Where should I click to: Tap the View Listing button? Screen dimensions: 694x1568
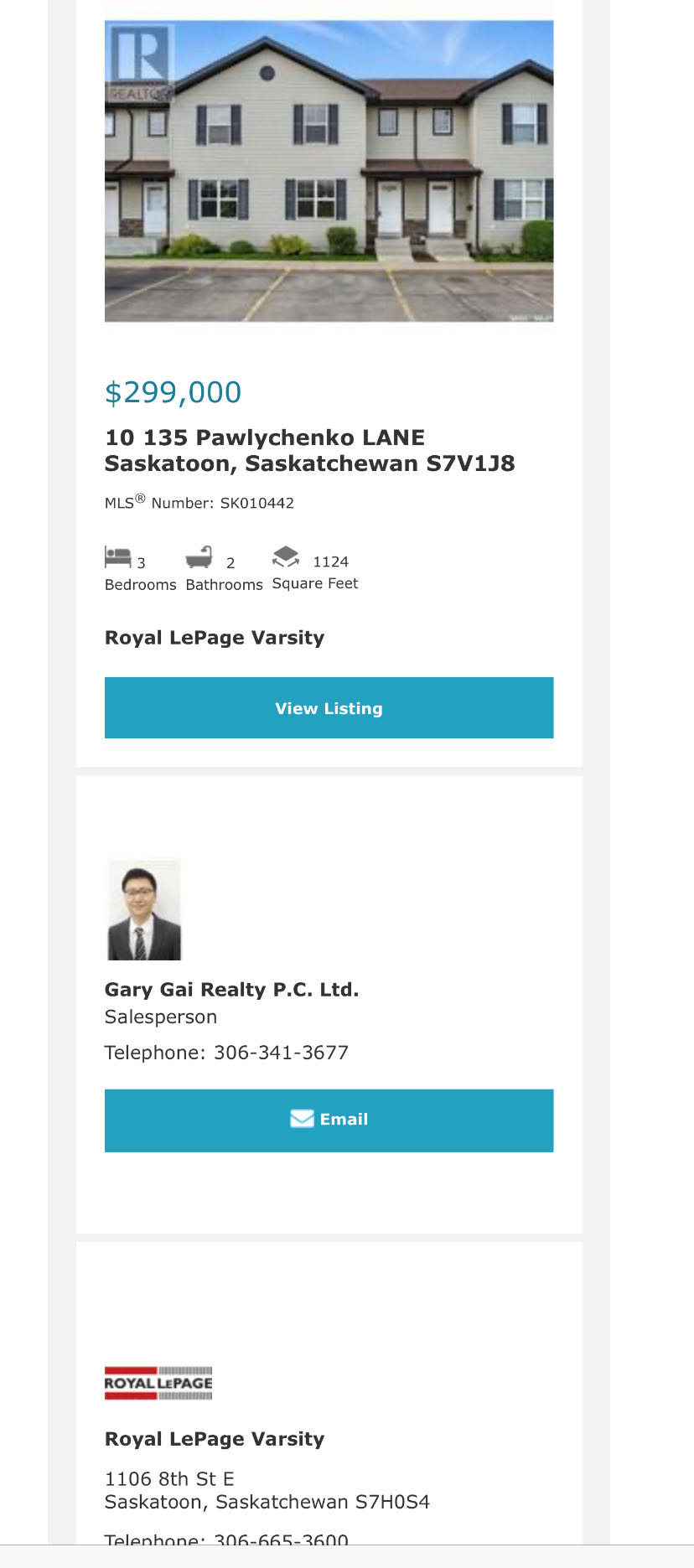[x=329, y=708]
